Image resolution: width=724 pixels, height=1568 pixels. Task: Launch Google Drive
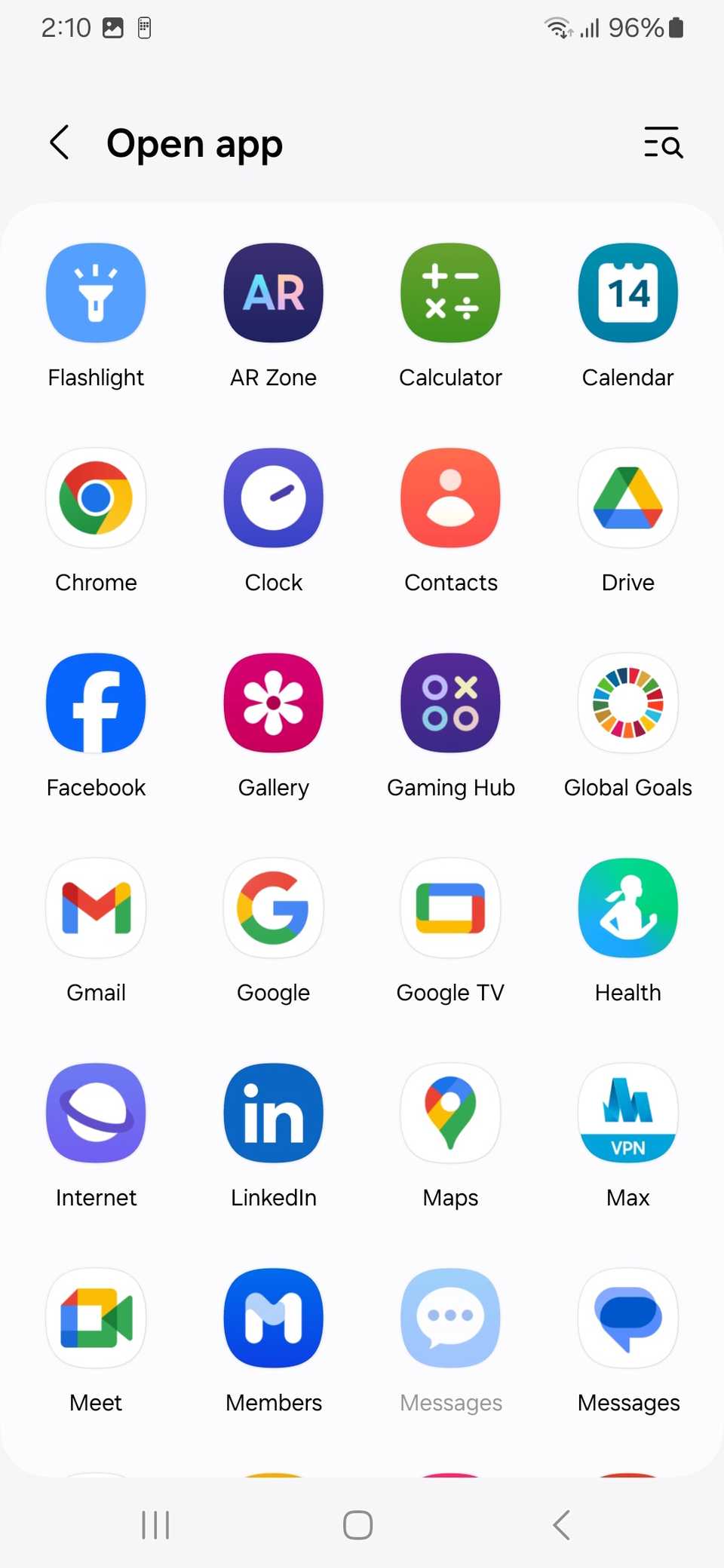(x=627, y=498)
